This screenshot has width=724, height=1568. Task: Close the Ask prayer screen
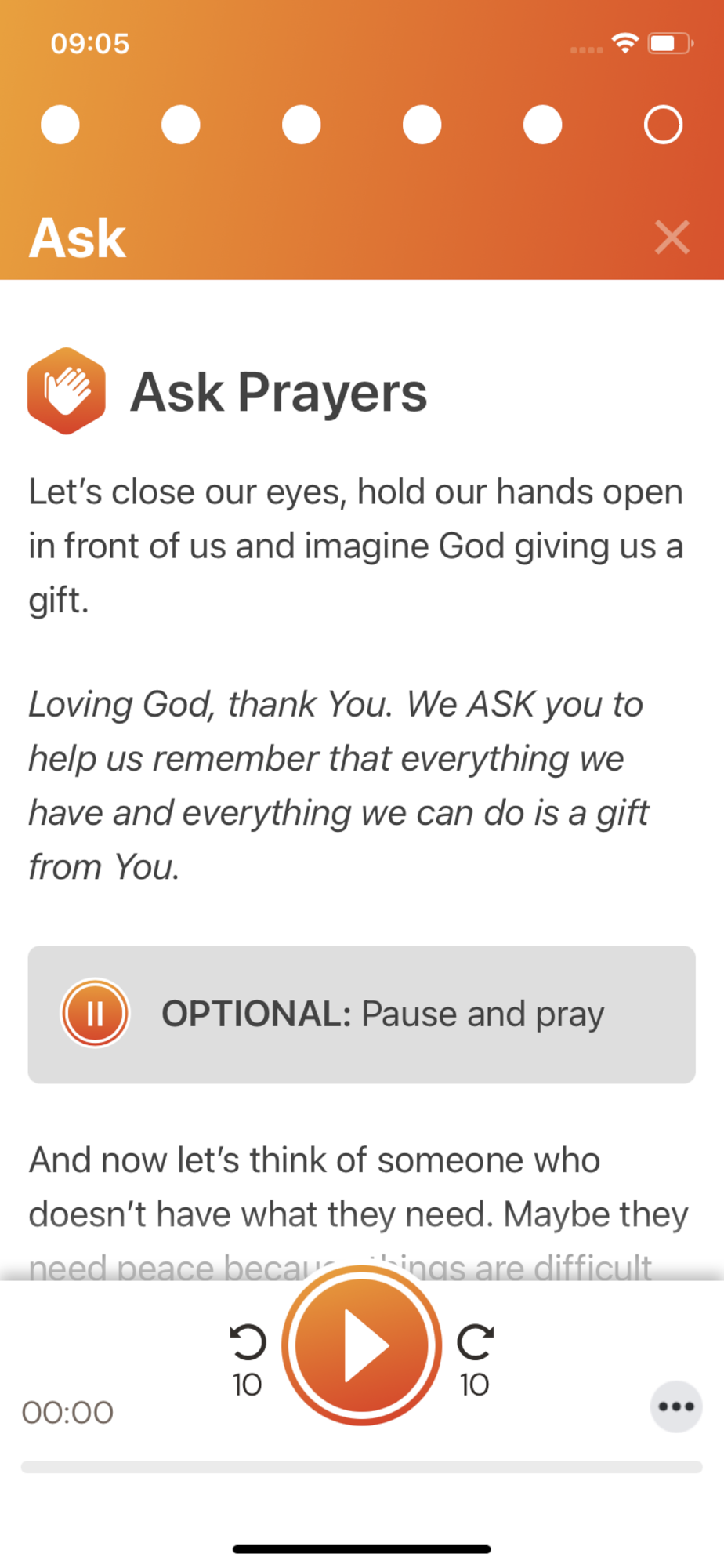pyautogui.click(x=672, y=238)
